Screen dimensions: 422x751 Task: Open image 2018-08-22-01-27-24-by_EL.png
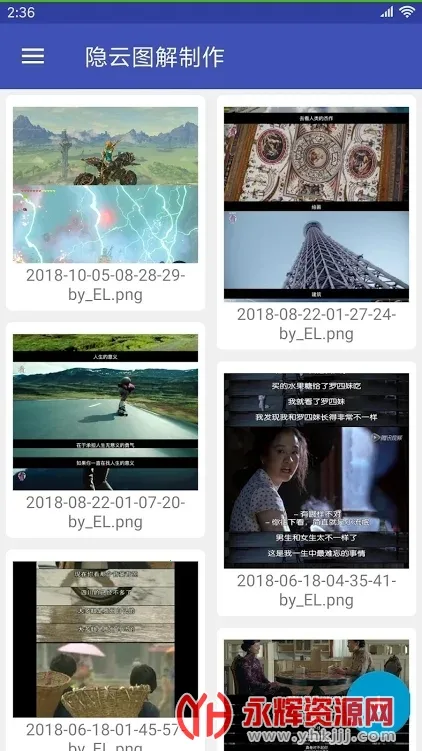pos(316,222)
